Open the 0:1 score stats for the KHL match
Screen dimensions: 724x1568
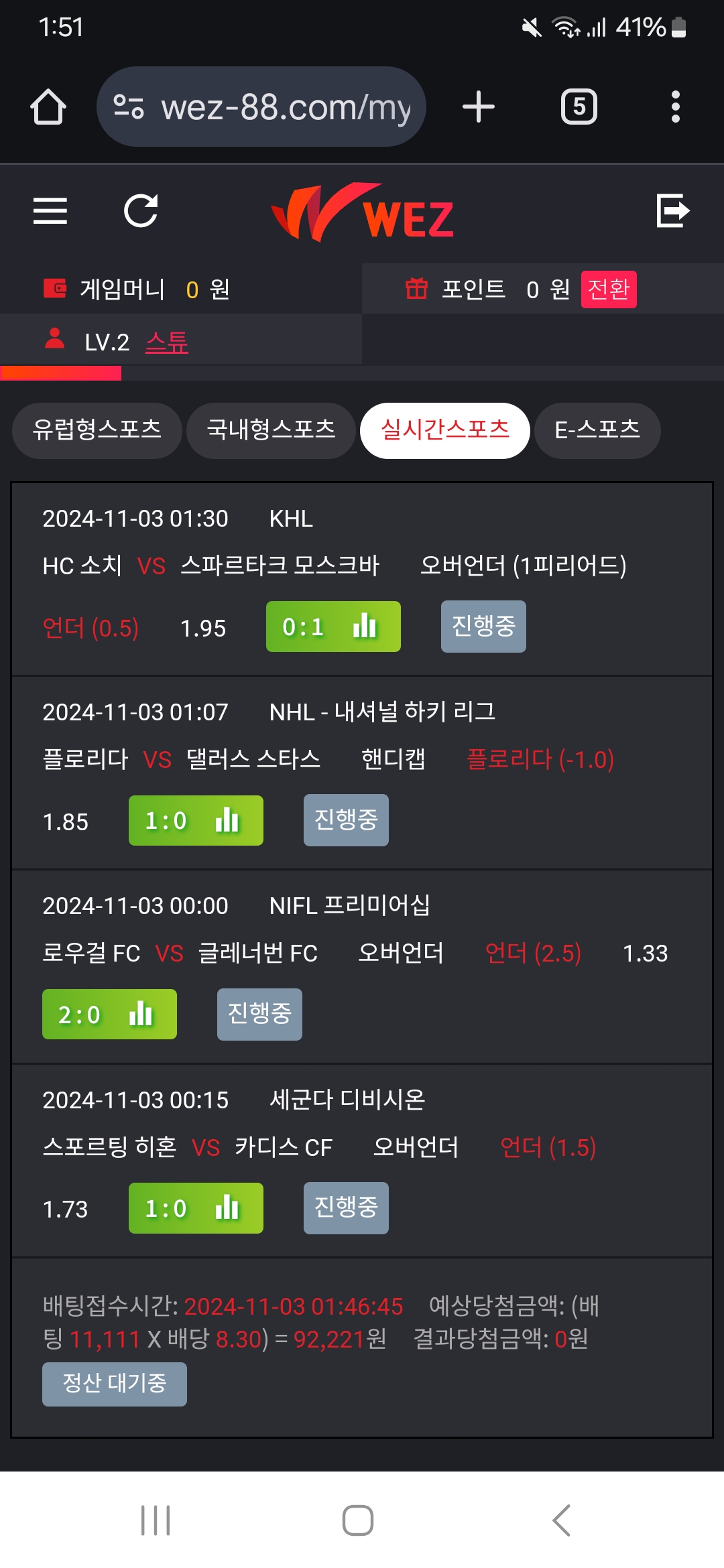333,627
